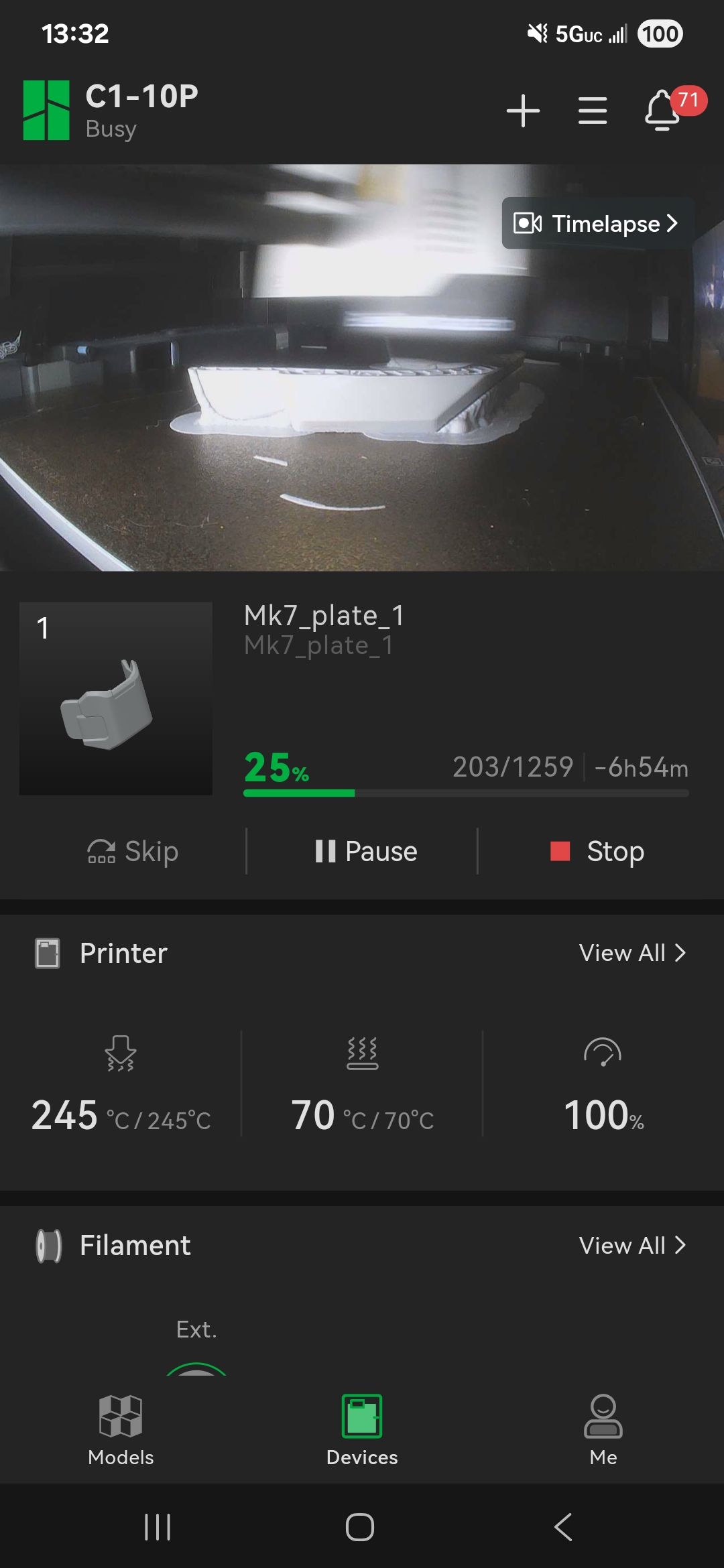This screenshot has height=1568, width=724.
Task: Skip objects in the print
Action: (133, 852)
